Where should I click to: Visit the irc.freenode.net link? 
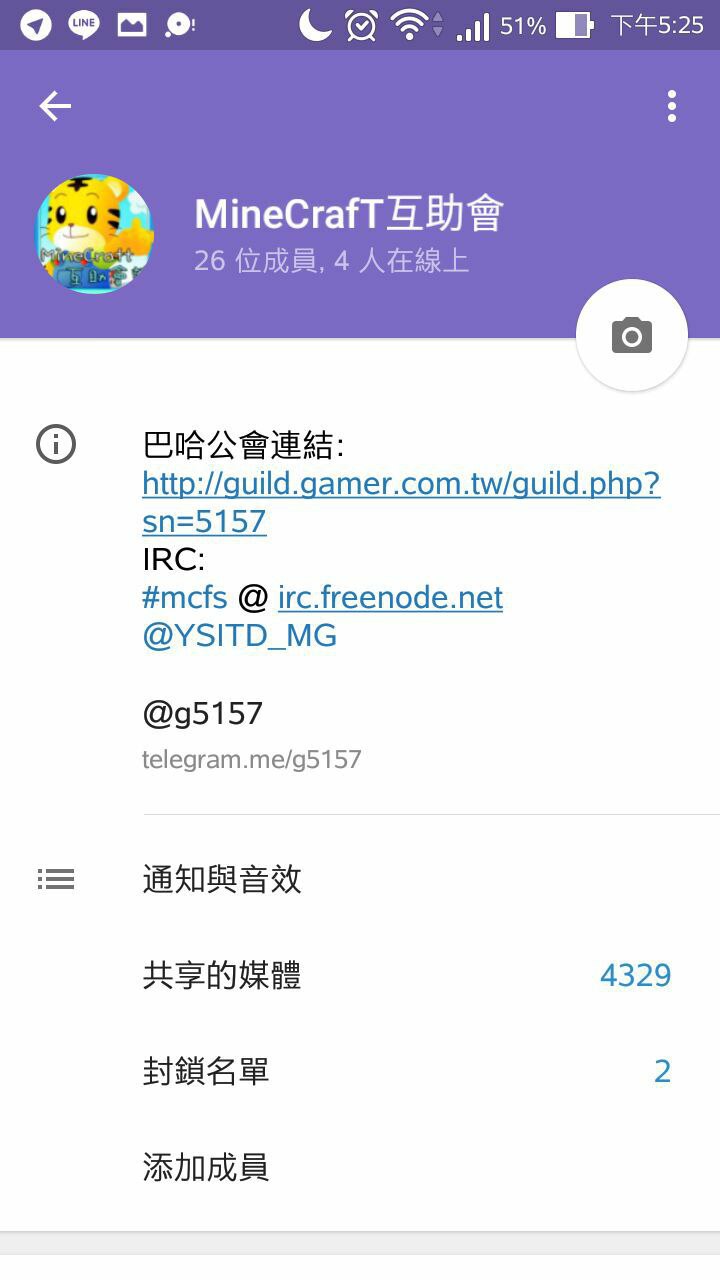click(390, 598)
